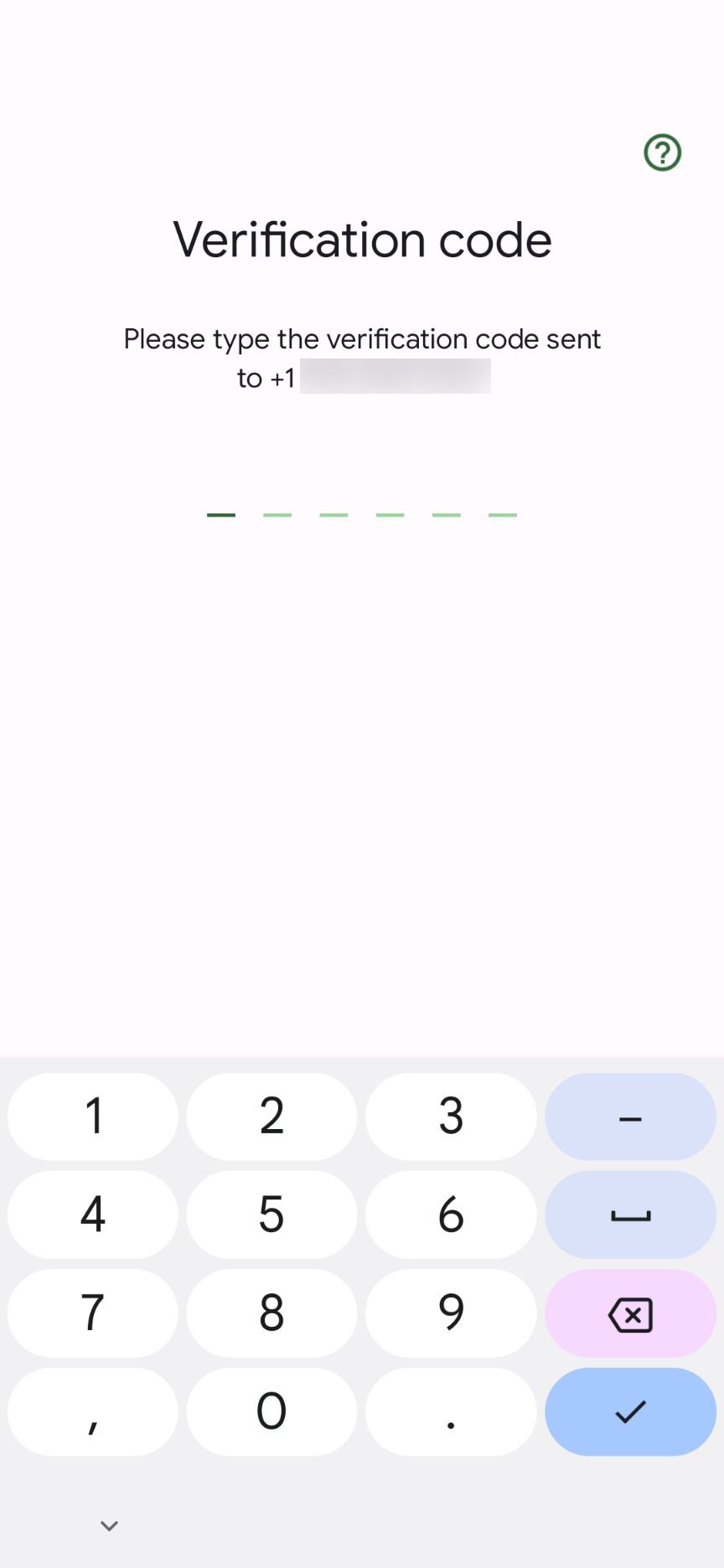The image size is (724, 1568).
Task: Select the verification code input field
Action: tap(362, 513)
